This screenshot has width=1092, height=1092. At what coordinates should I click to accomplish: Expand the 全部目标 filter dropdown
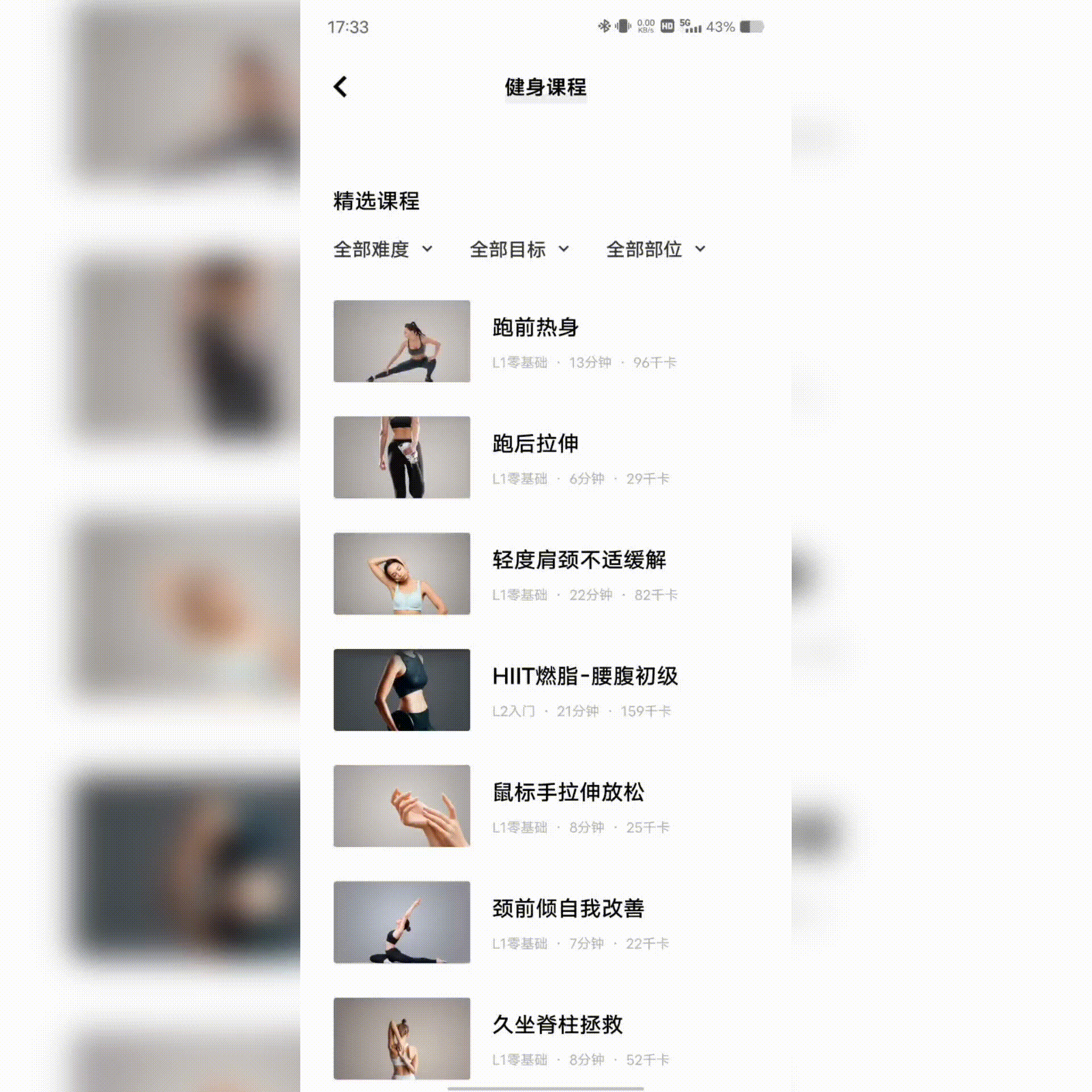[519, 249]
